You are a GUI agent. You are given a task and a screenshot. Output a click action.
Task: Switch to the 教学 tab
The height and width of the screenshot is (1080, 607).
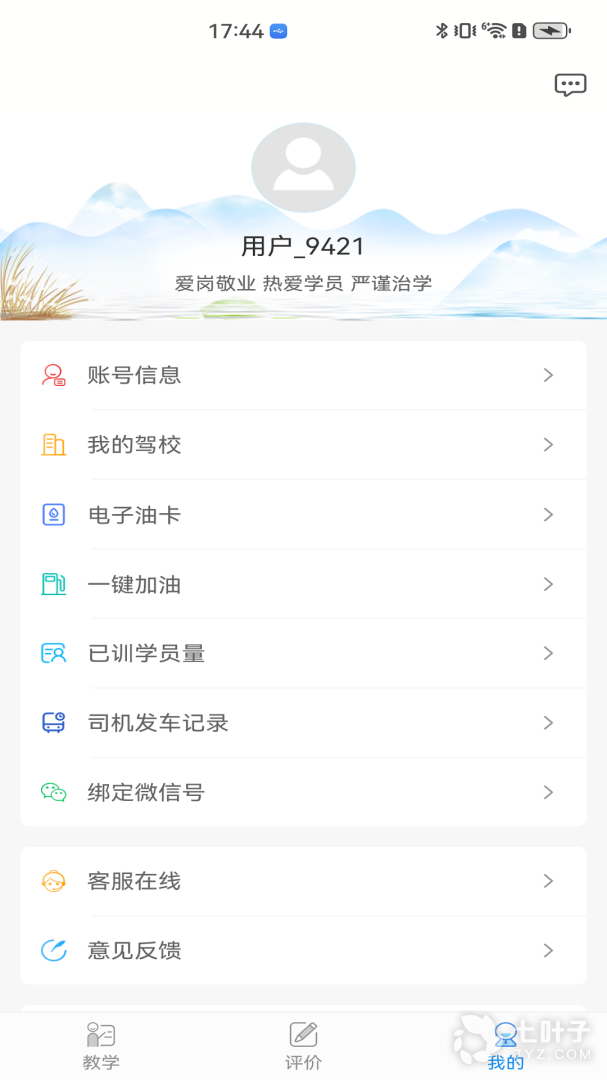point(101,1046)
